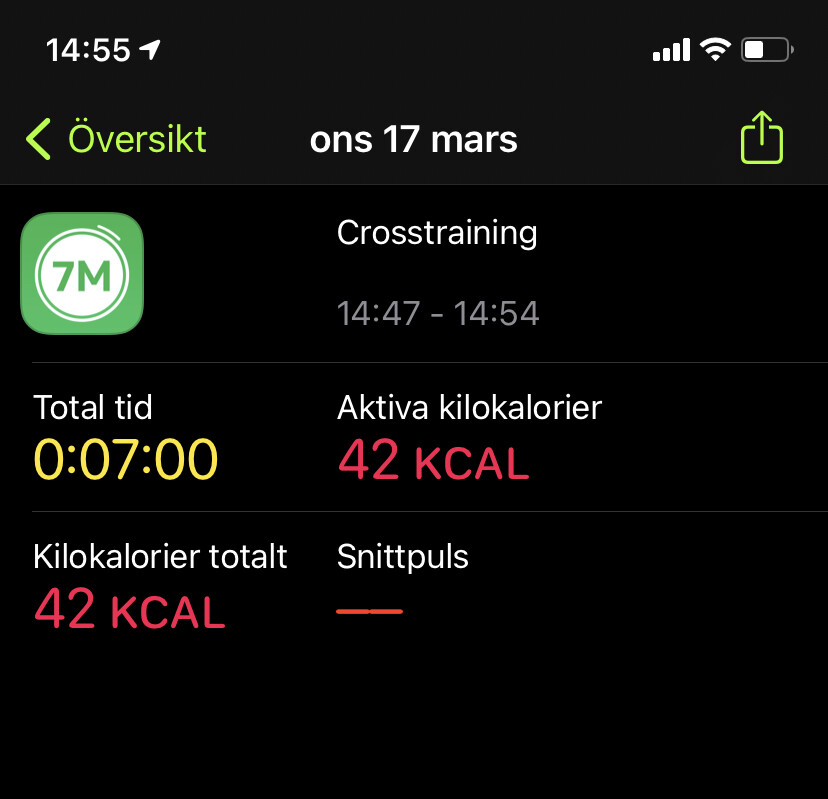Image resolution: width=828 pixels, height=799 pixels.
Task: Go back to Översikt
Action: 115,138
